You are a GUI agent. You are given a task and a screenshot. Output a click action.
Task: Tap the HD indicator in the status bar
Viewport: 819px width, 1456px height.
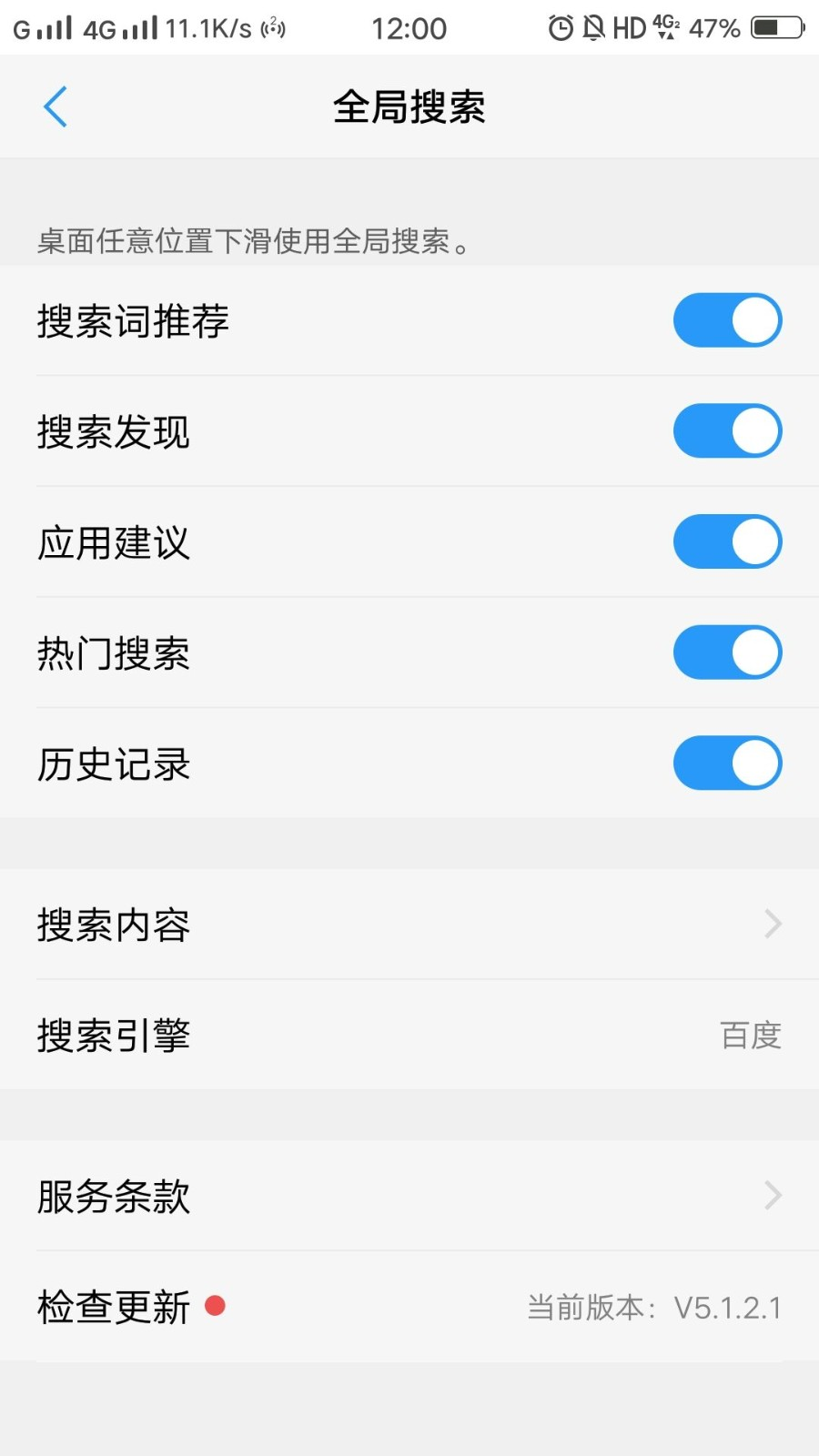631,28
